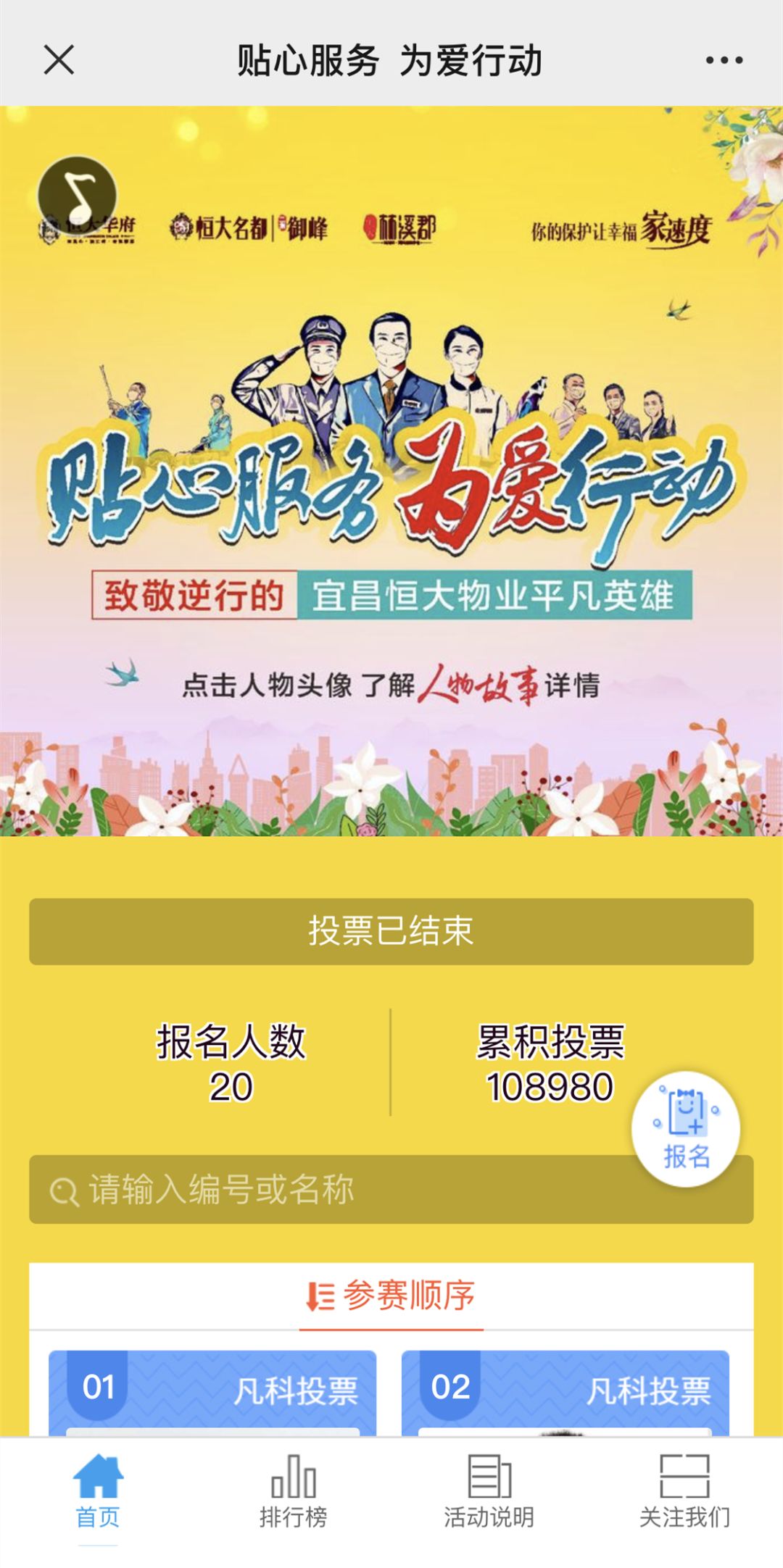Screen dimensions: 783x1568
Task: Close the webpage with the X icon
Action: pyautogui.click(x=59, y=59)
